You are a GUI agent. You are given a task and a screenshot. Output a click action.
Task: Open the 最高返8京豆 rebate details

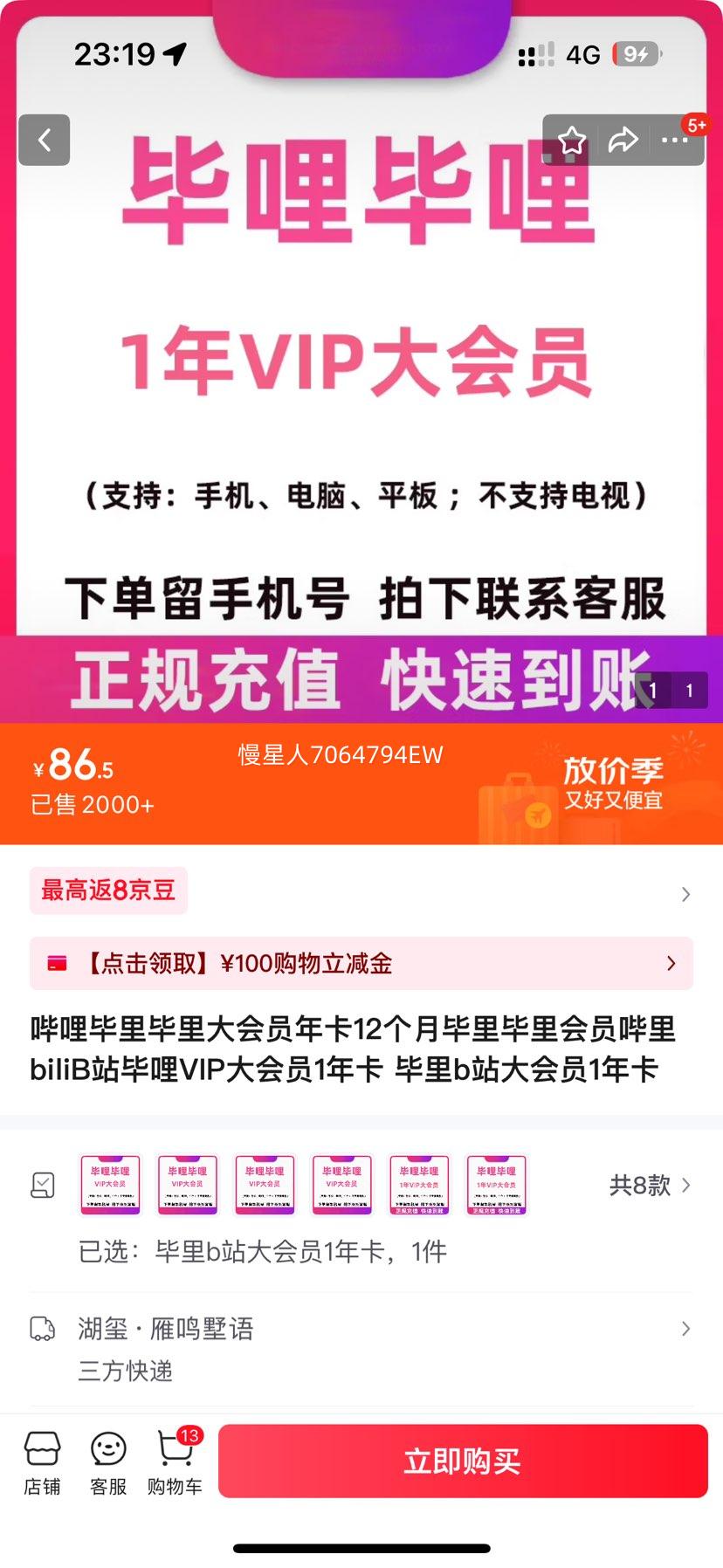(108, 891)
